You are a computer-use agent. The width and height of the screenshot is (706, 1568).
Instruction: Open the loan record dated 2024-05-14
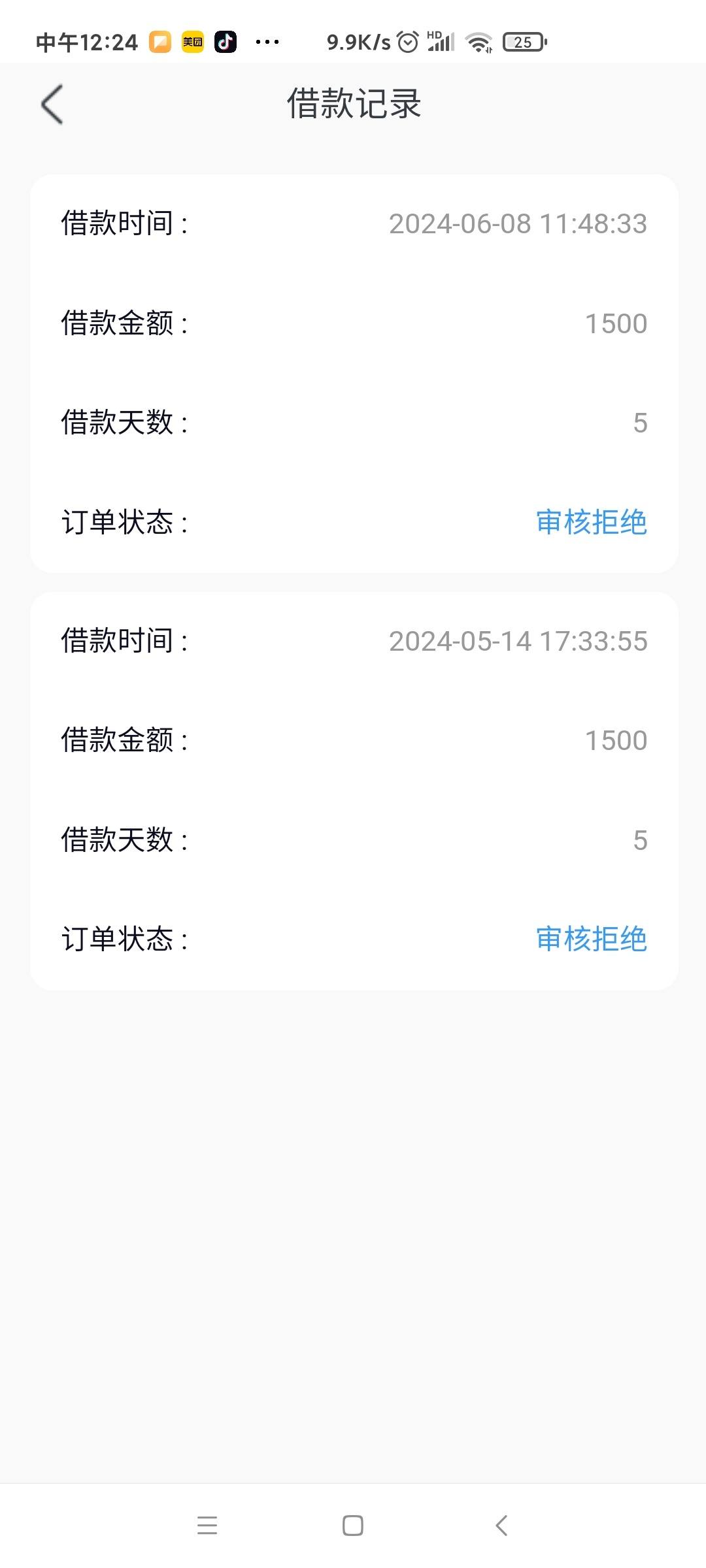click(354, 791)
